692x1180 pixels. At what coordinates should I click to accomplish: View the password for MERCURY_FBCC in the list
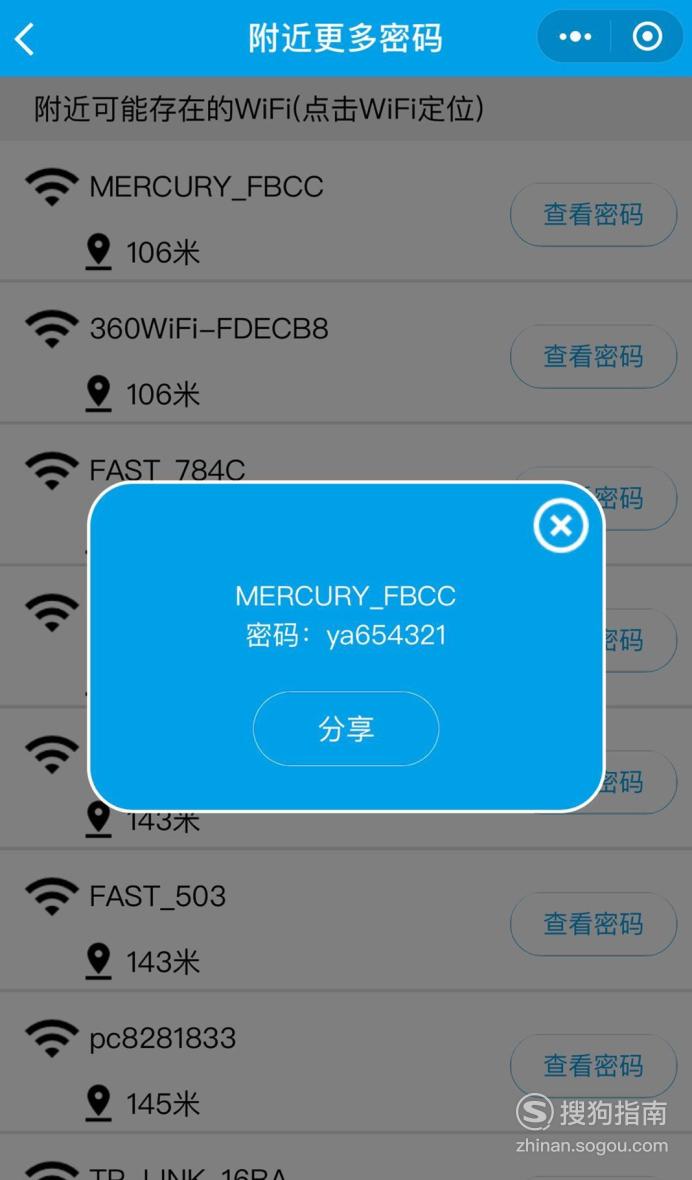(593, 214)
